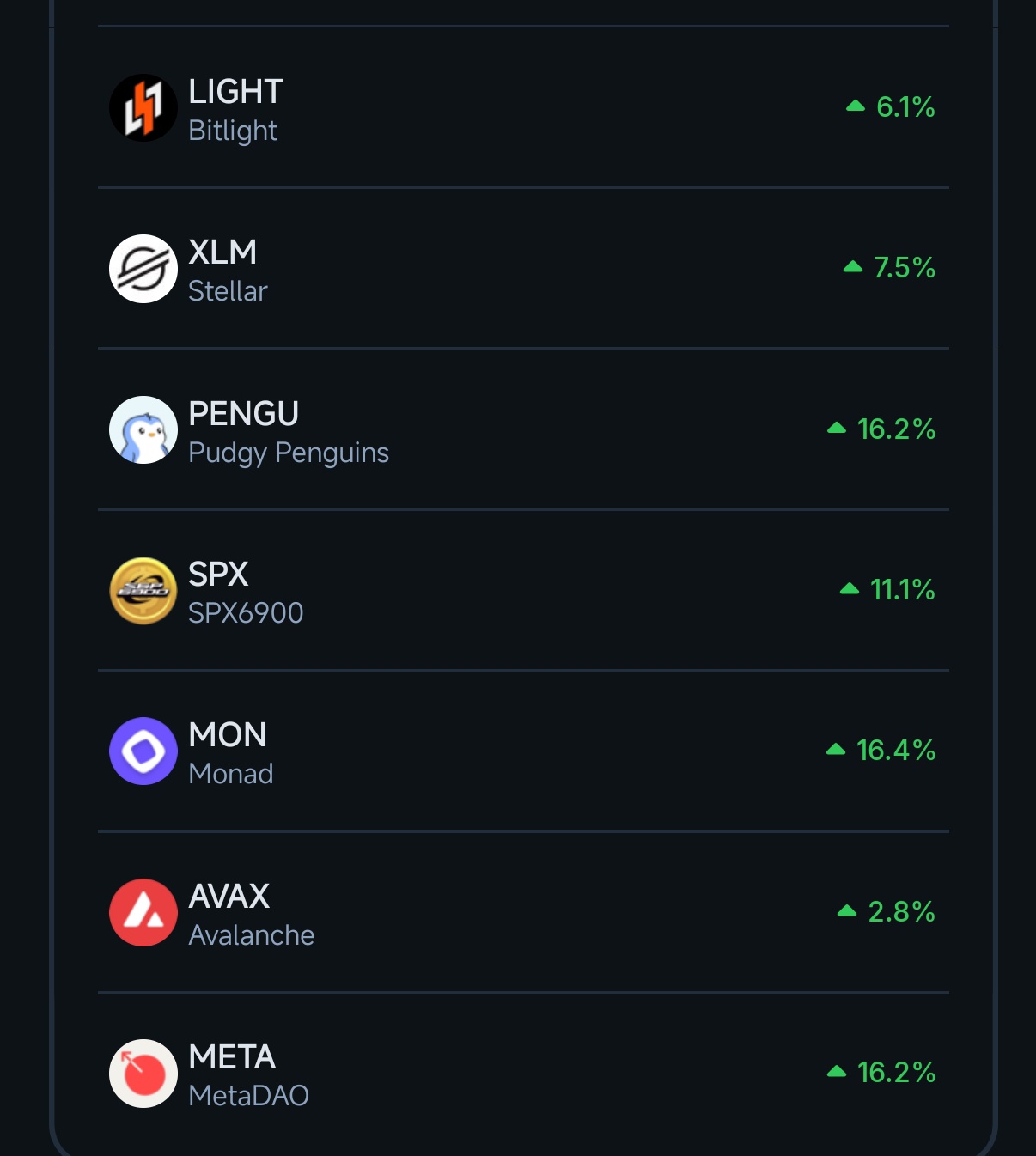The image size is (1036, 1156).
Task: View PENGU Pudgy Penguins details
Action: [x=522, y=429]
